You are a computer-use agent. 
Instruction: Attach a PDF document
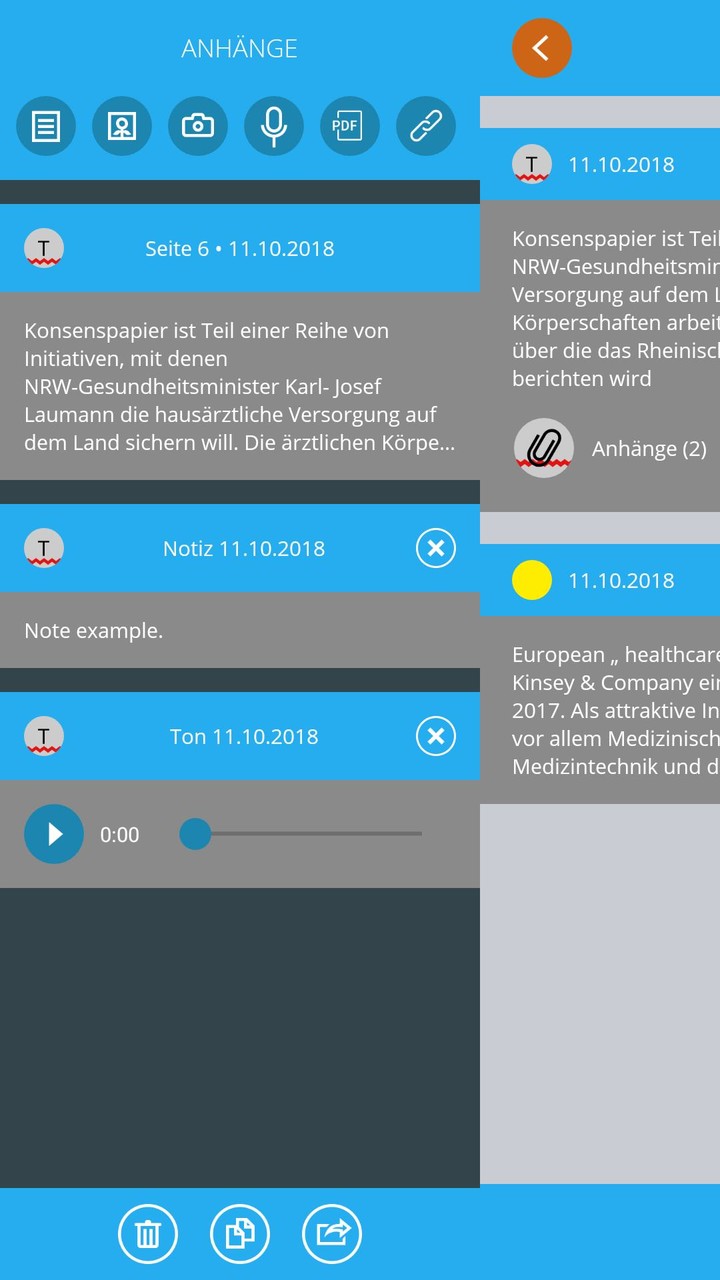click(350, 126)
